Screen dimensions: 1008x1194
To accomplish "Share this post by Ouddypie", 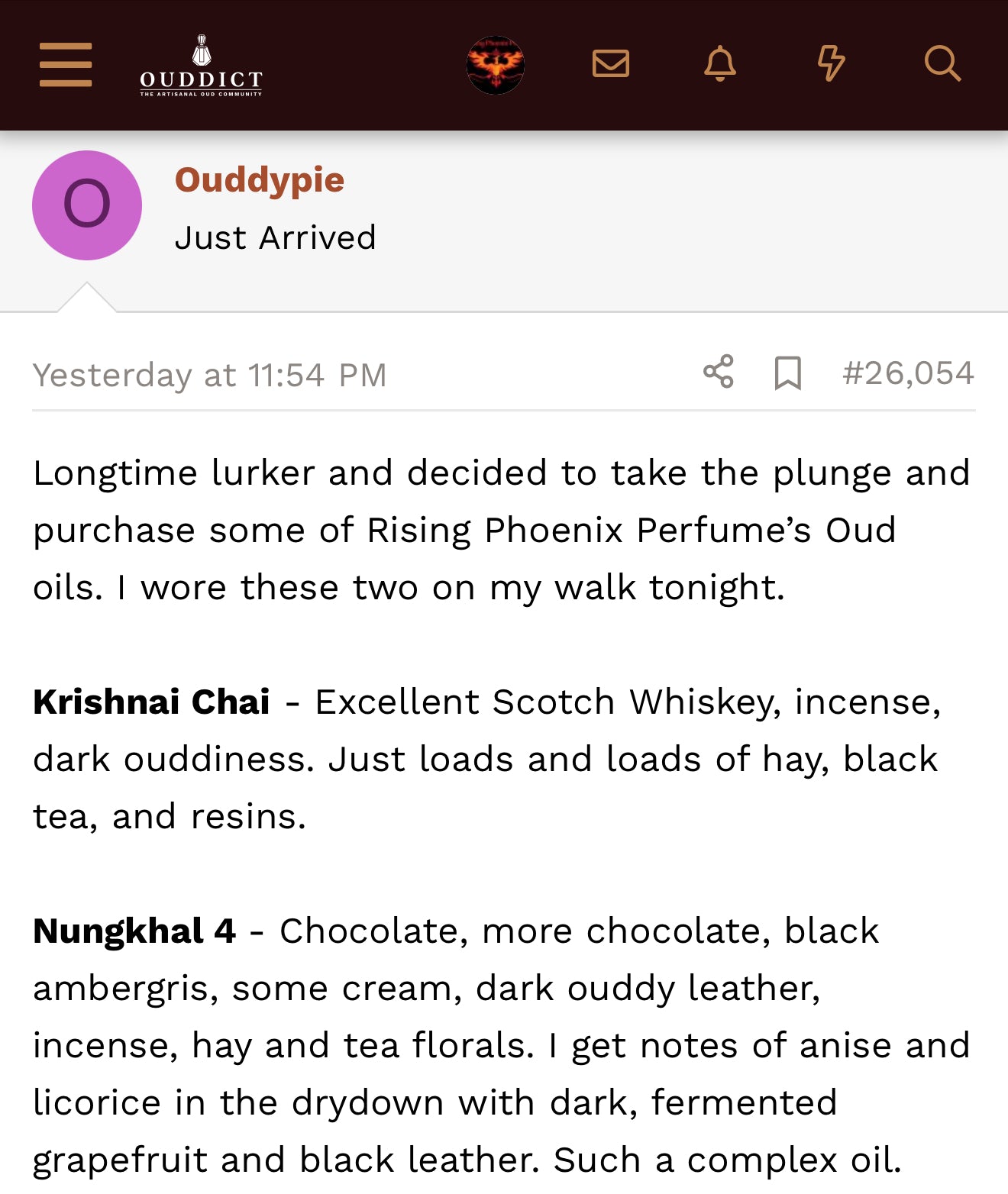I will tap(719, 373).
